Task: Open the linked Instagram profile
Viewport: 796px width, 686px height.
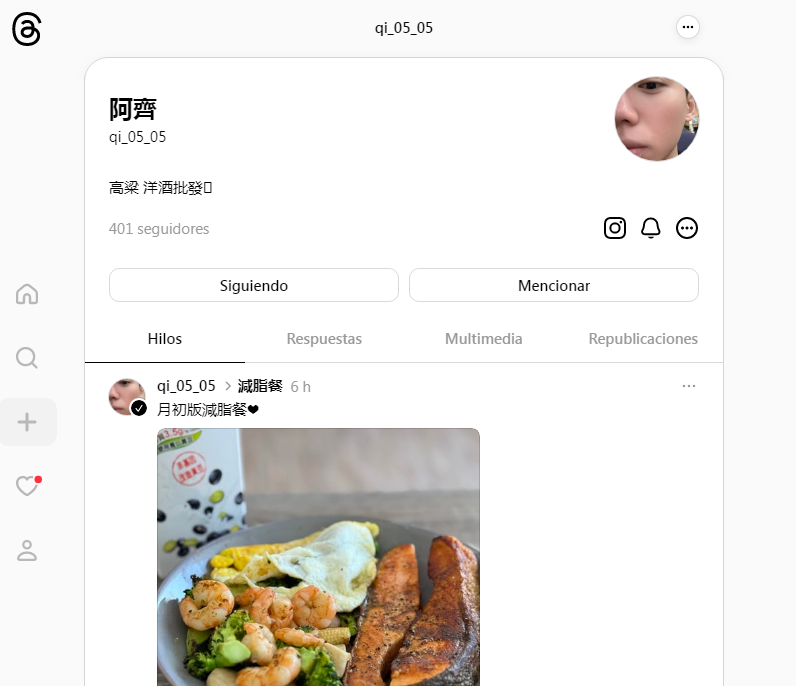Action: point(615,228)
